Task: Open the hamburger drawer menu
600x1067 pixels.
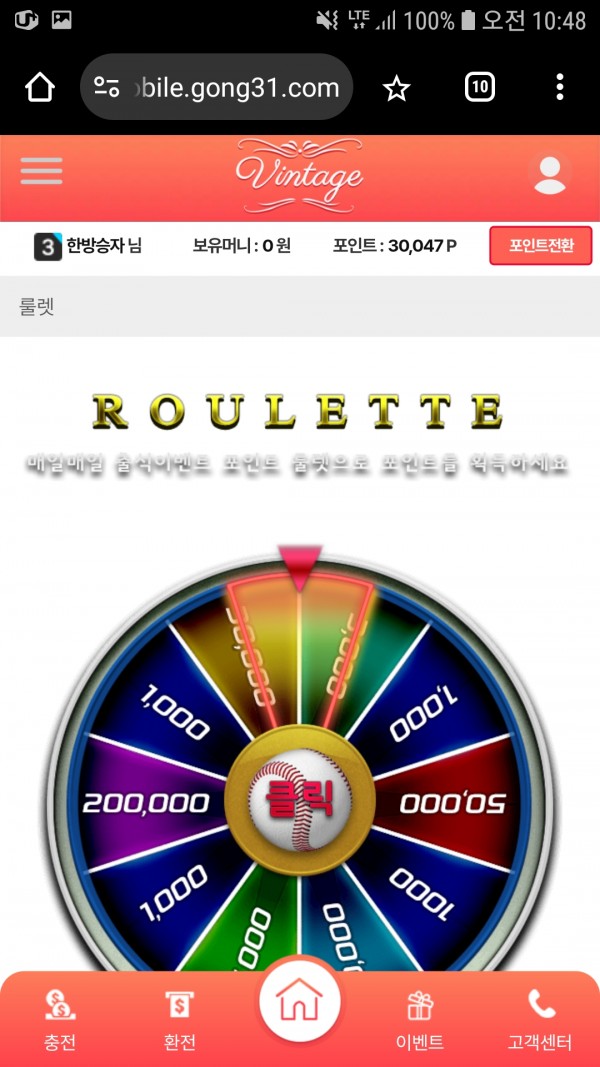Action: (x=41, y=172)
